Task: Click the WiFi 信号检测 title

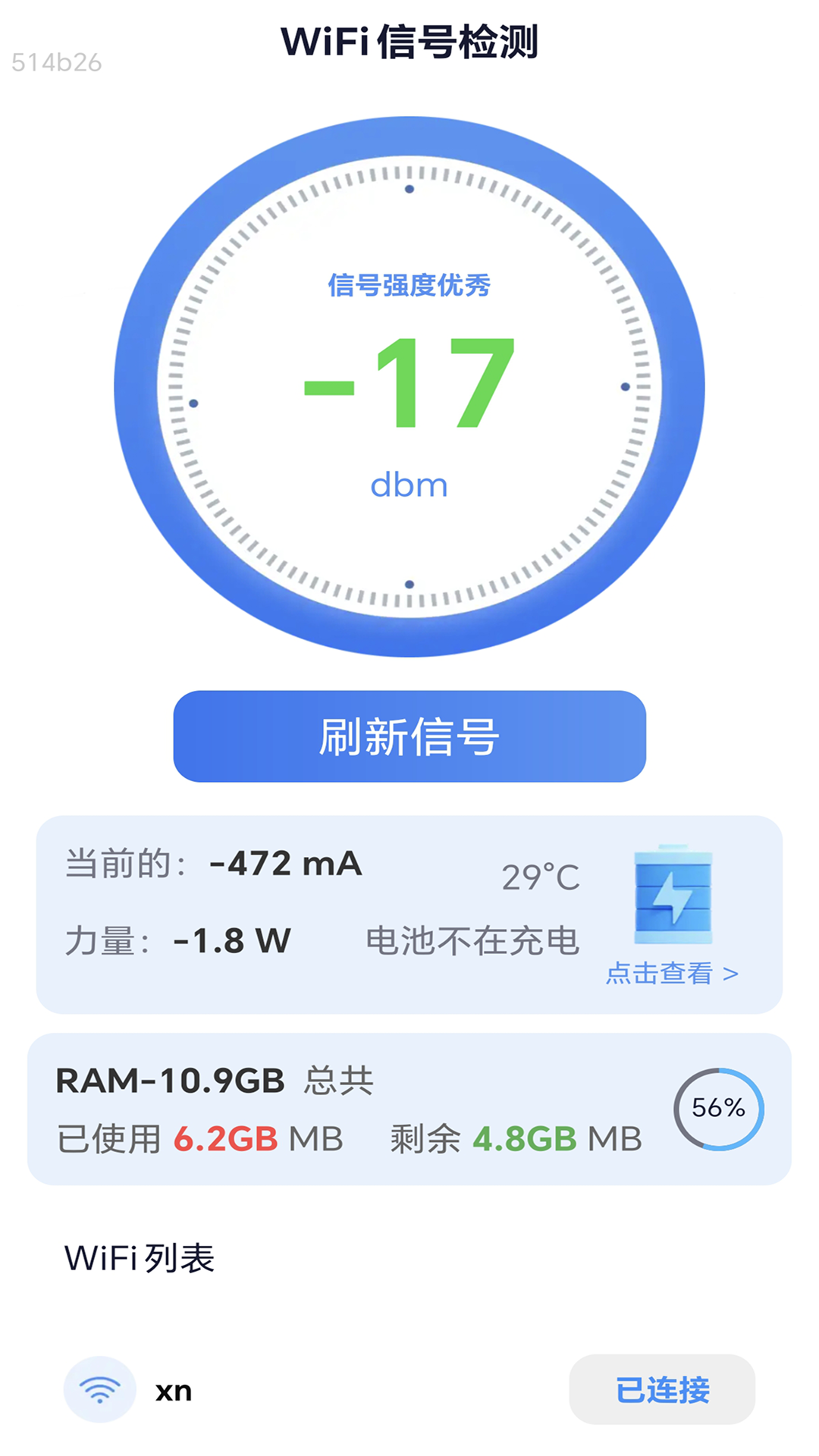Action: pyautogui.click(x=409, y=42)
